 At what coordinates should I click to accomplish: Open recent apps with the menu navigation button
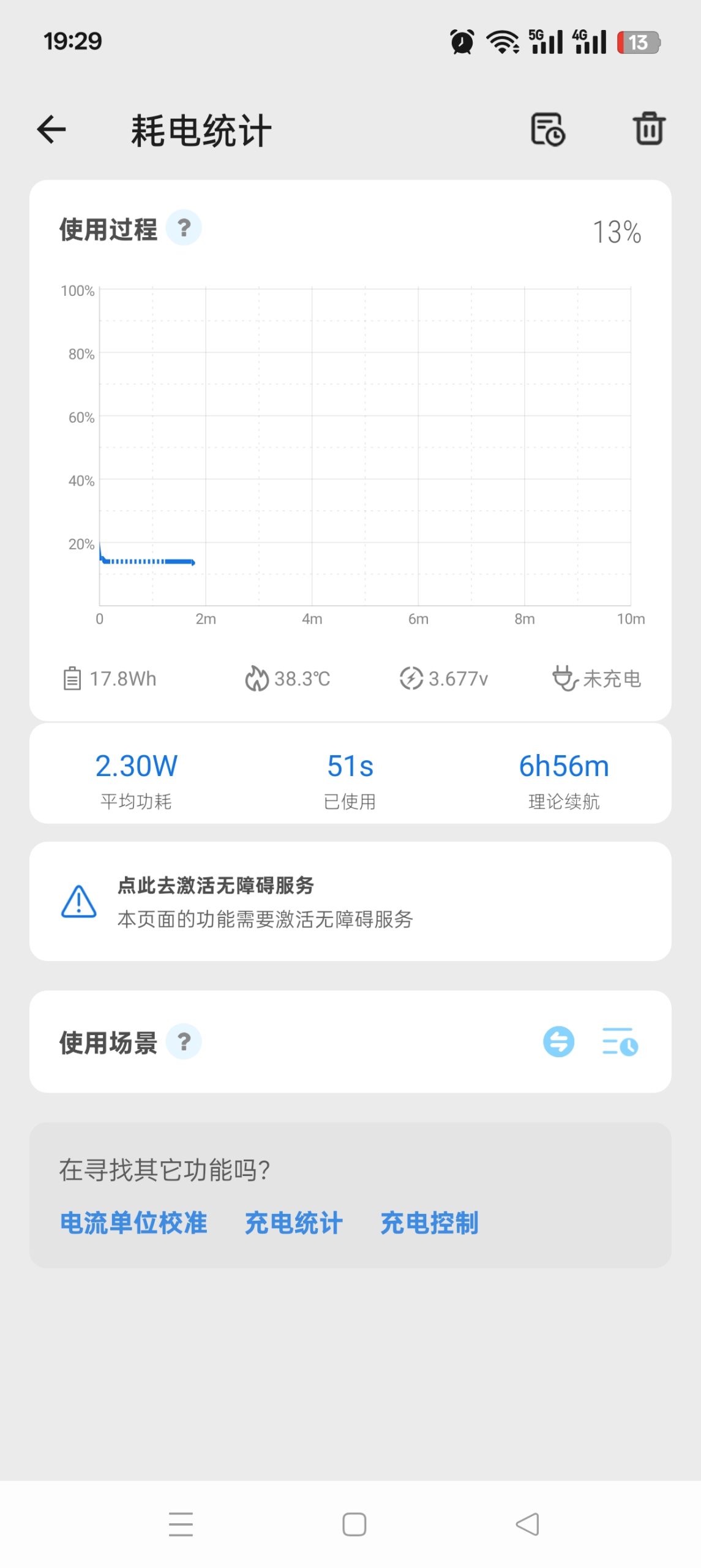pyautogui.click(x=181, y=1523)
